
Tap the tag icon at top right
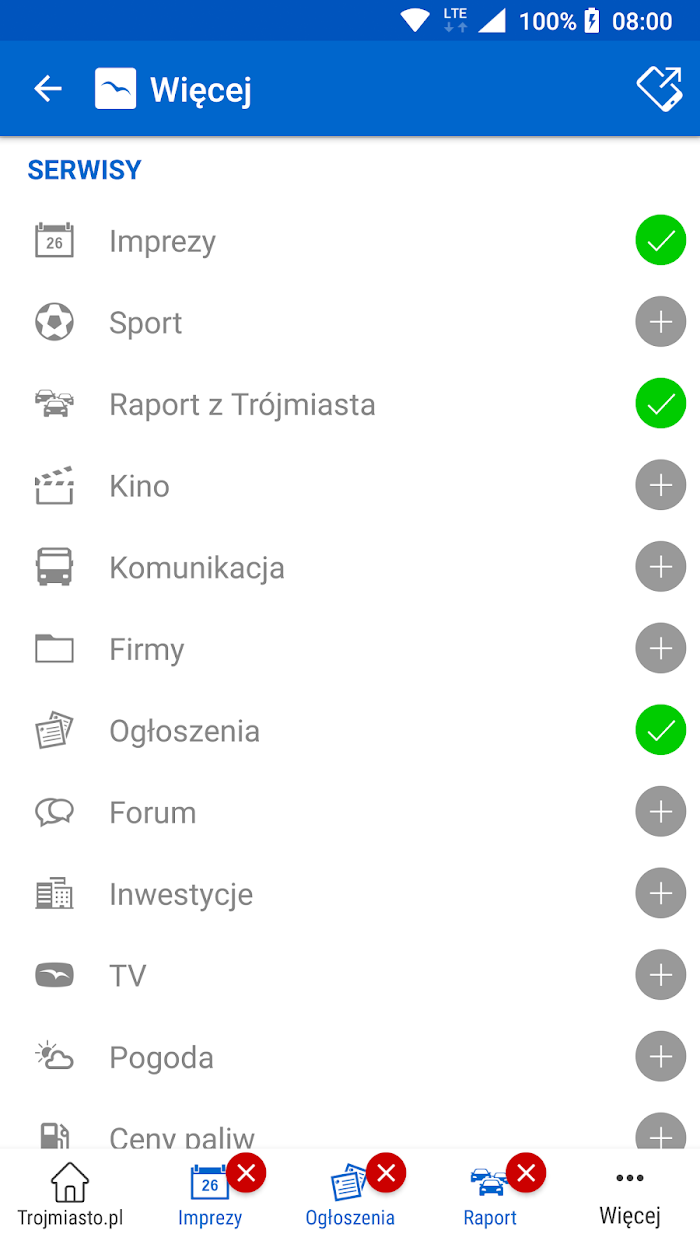[660, 89]
